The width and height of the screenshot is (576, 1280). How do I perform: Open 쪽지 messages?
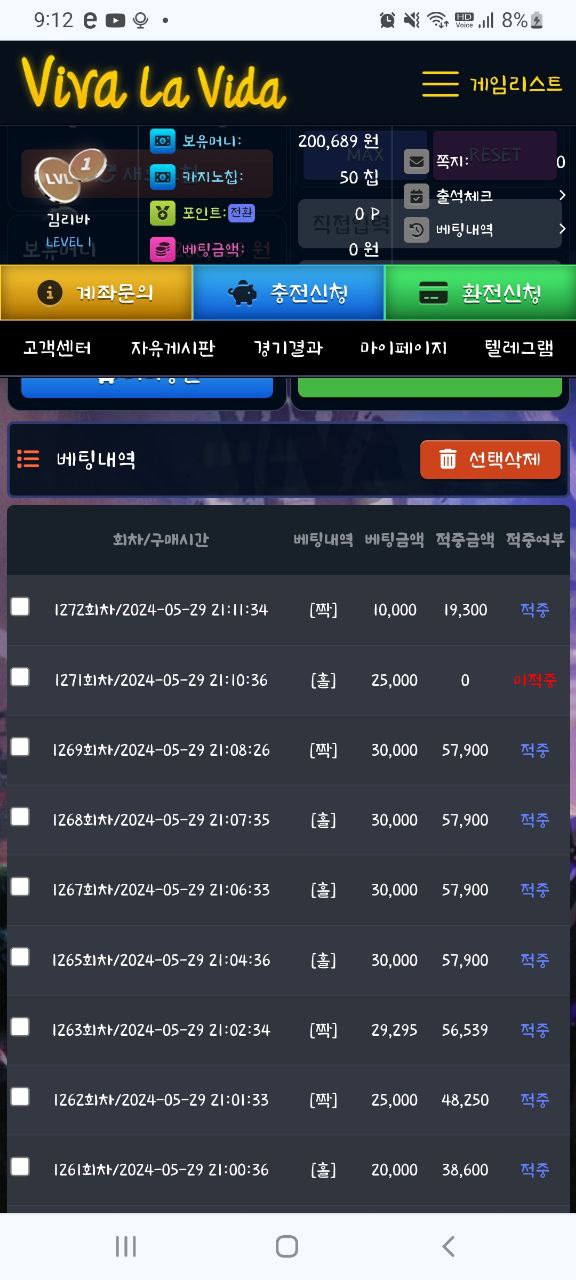tap(485, 162)
